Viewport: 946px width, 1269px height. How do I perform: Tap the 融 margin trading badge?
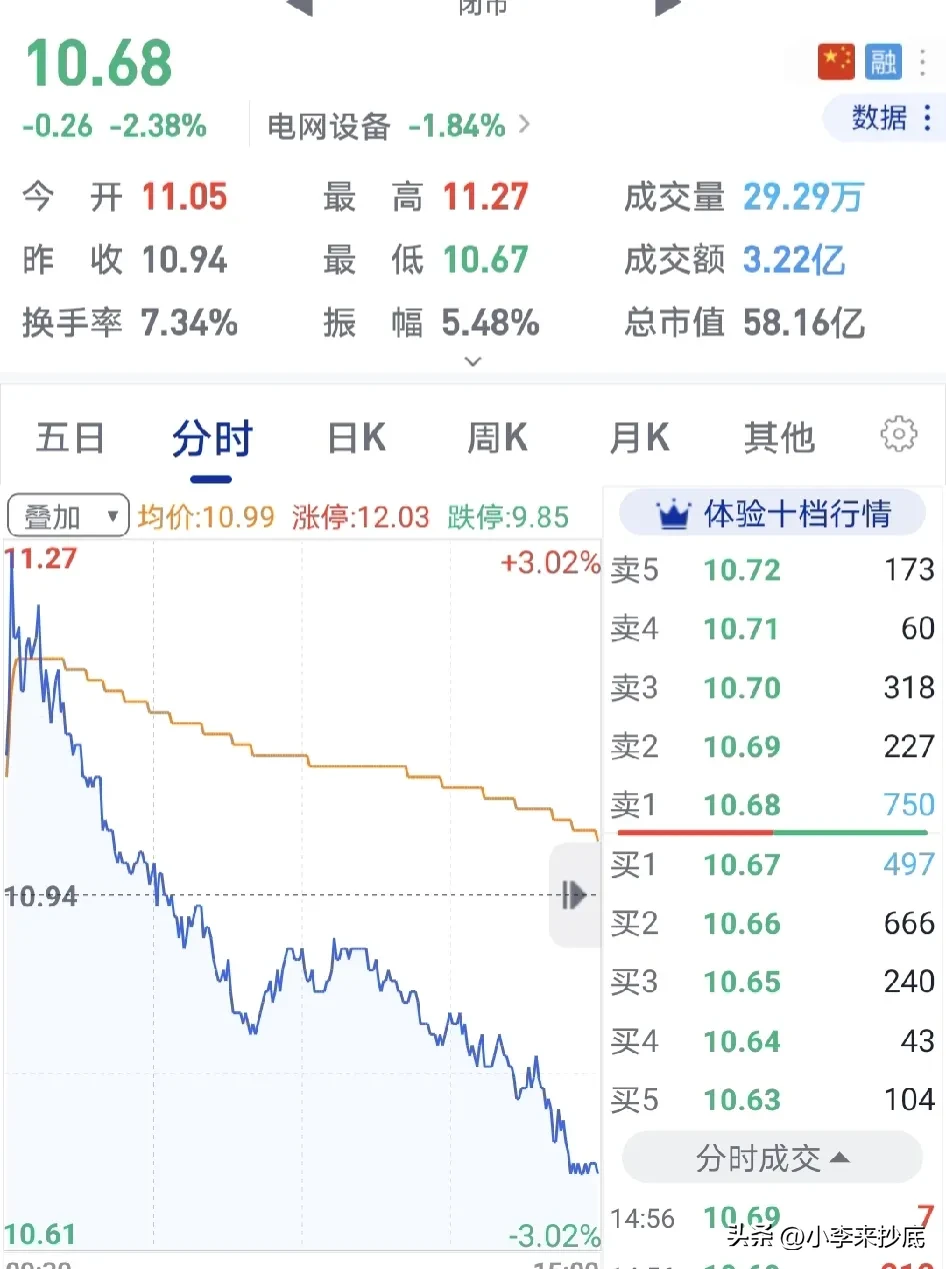click(883, 62)
